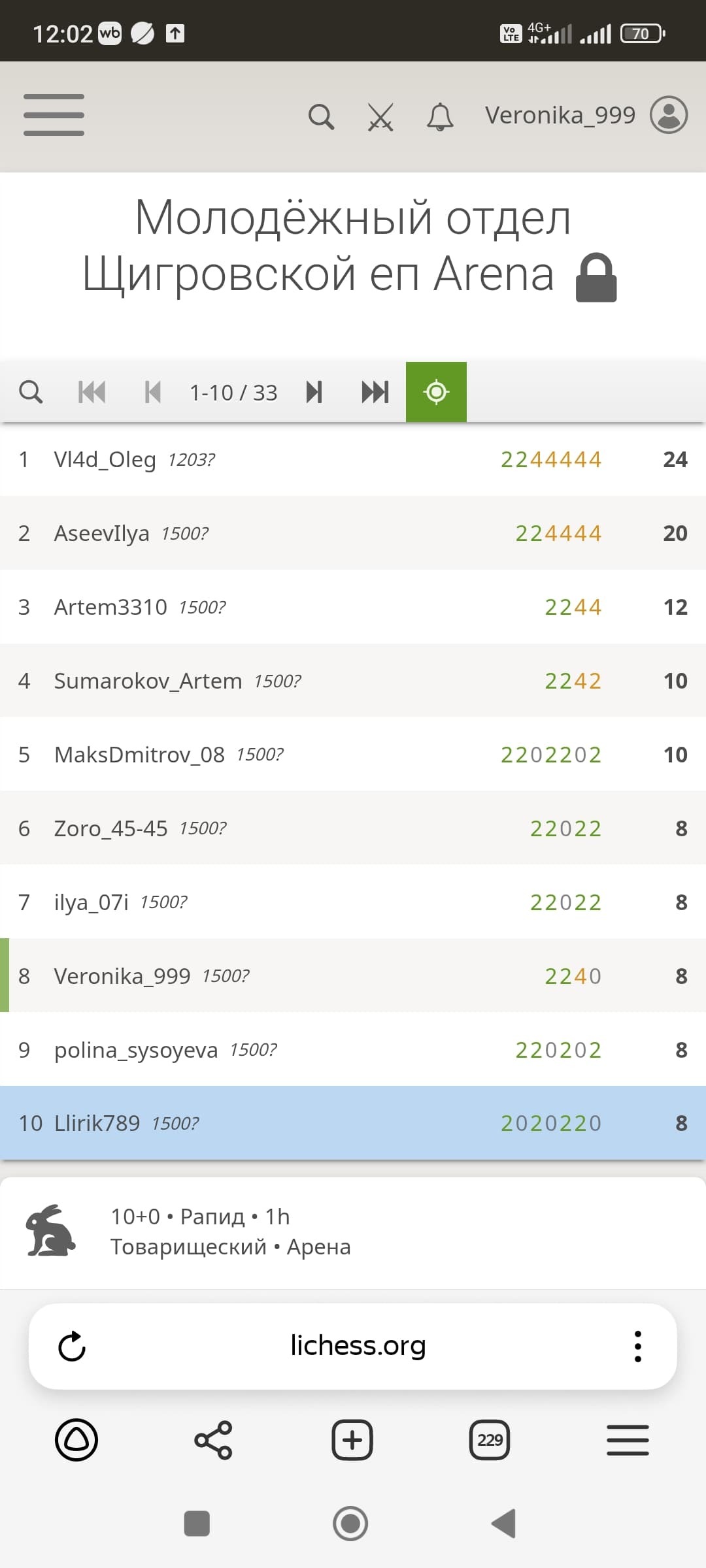The image size is (706, 1568).
Task: Tap the system back button
Action: tap(504, 1524)
